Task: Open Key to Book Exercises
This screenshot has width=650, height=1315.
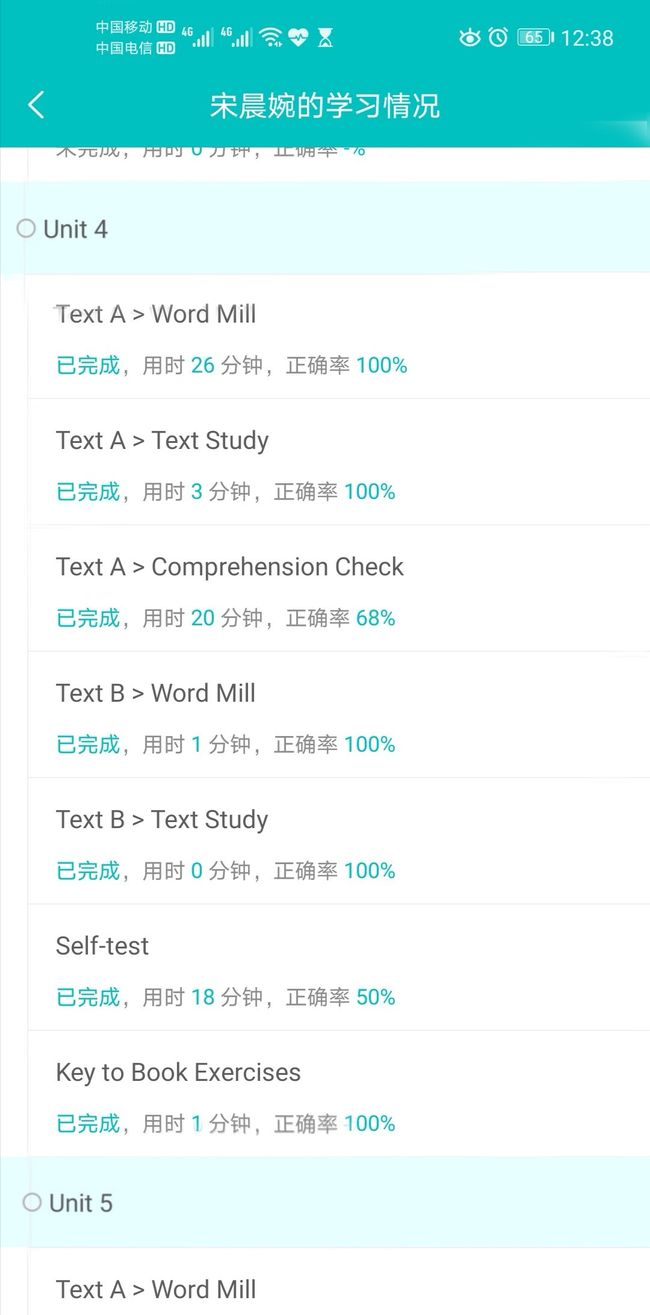Action: click(x=339, y=1094)
